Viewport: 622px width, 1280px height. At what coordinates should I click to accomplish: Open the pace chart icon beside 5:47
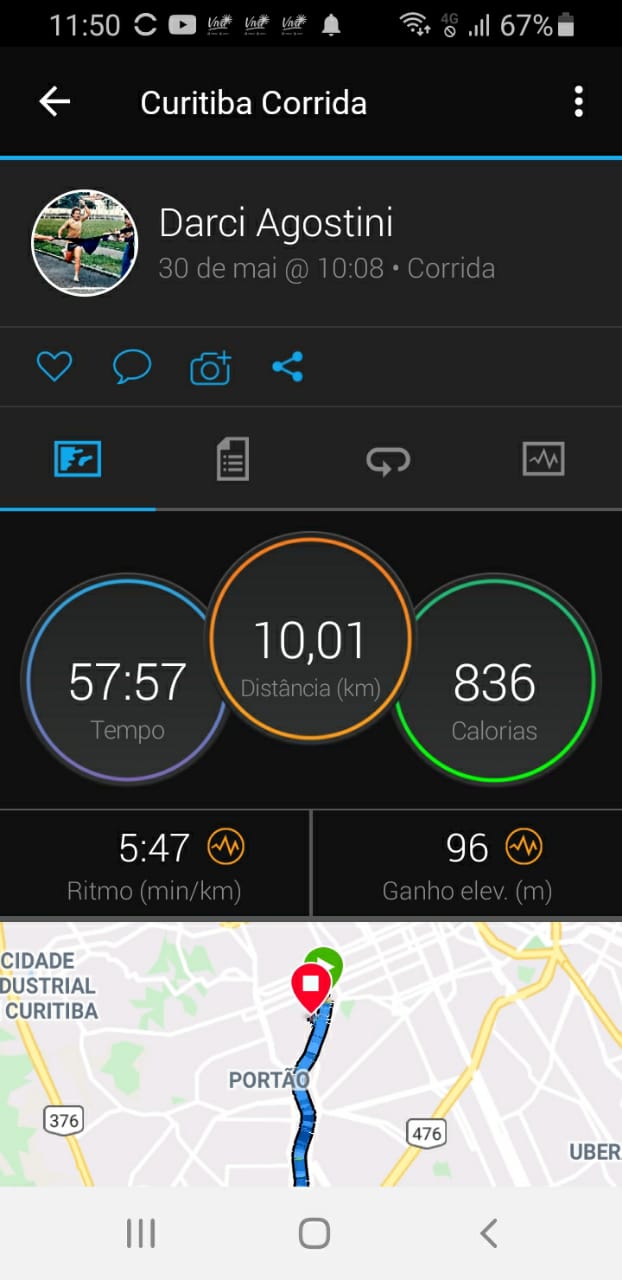pos(225,847)
